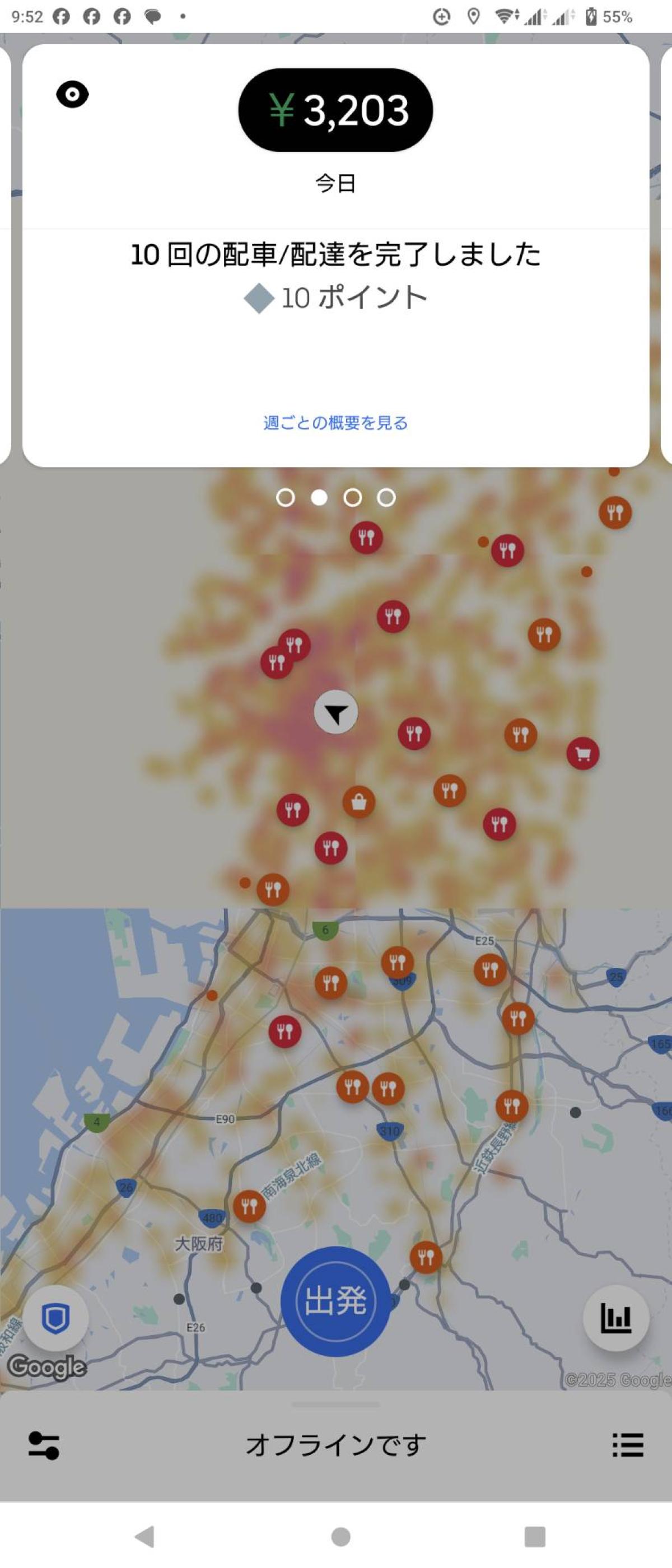Screen dimensions: 672x1568
Task: Tap the 出発 go-online button
Action: (335, 1301)
